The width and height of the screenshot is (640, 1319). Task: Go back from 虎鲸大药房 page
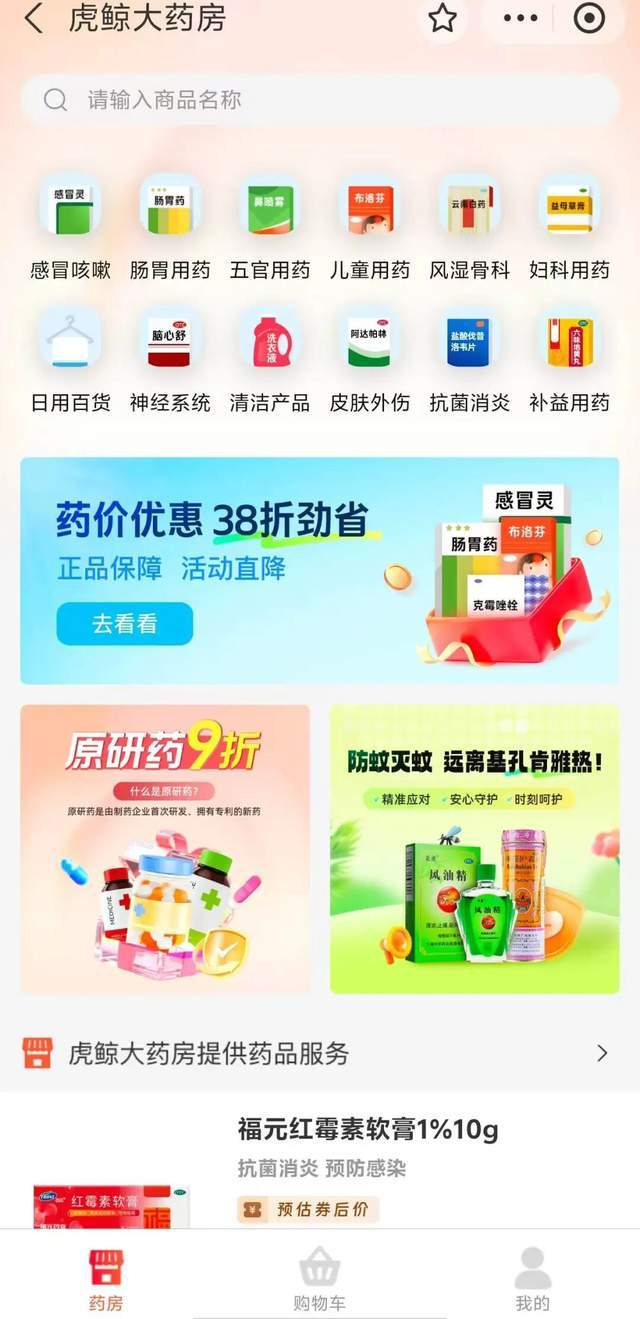tap(34, 18)
